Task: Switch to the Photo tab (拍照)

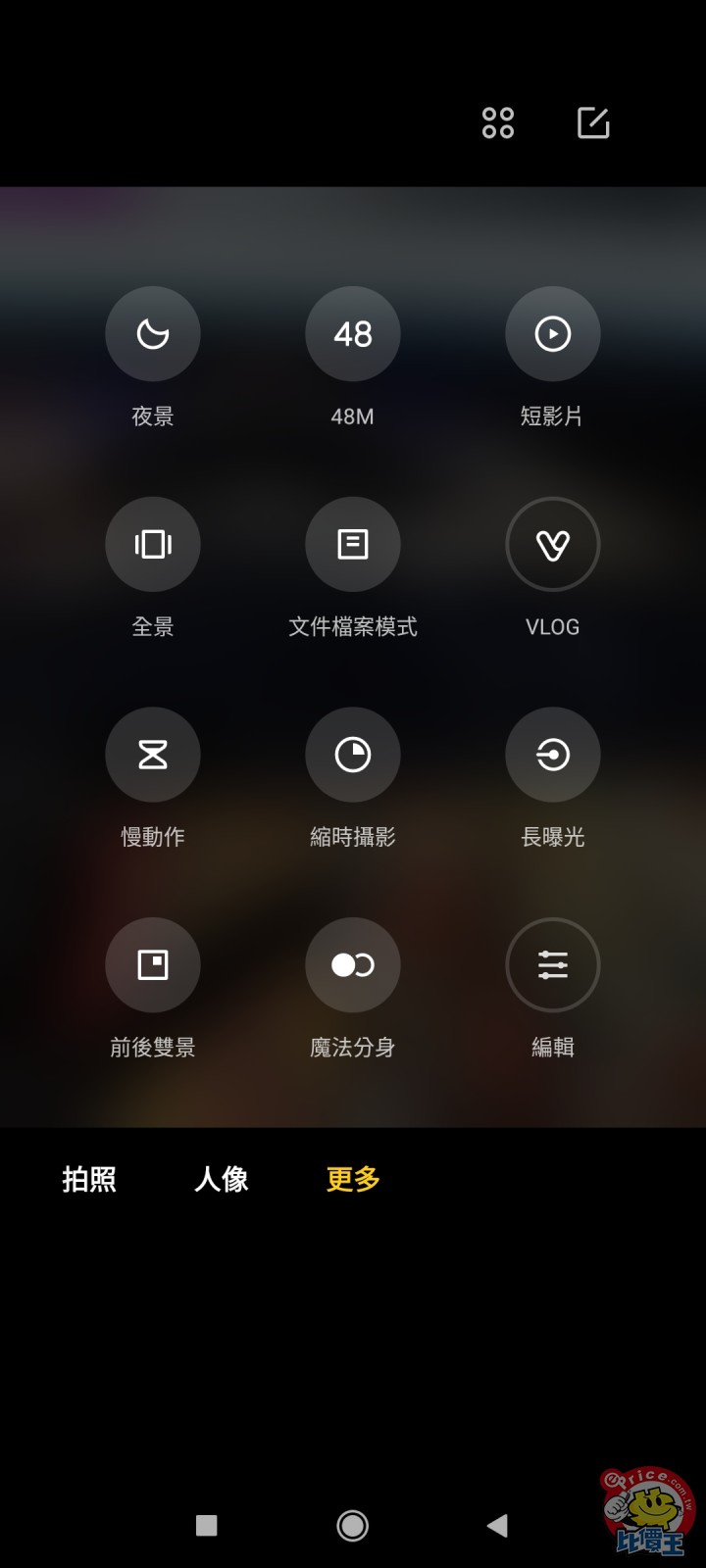Action: [90, 1180]
